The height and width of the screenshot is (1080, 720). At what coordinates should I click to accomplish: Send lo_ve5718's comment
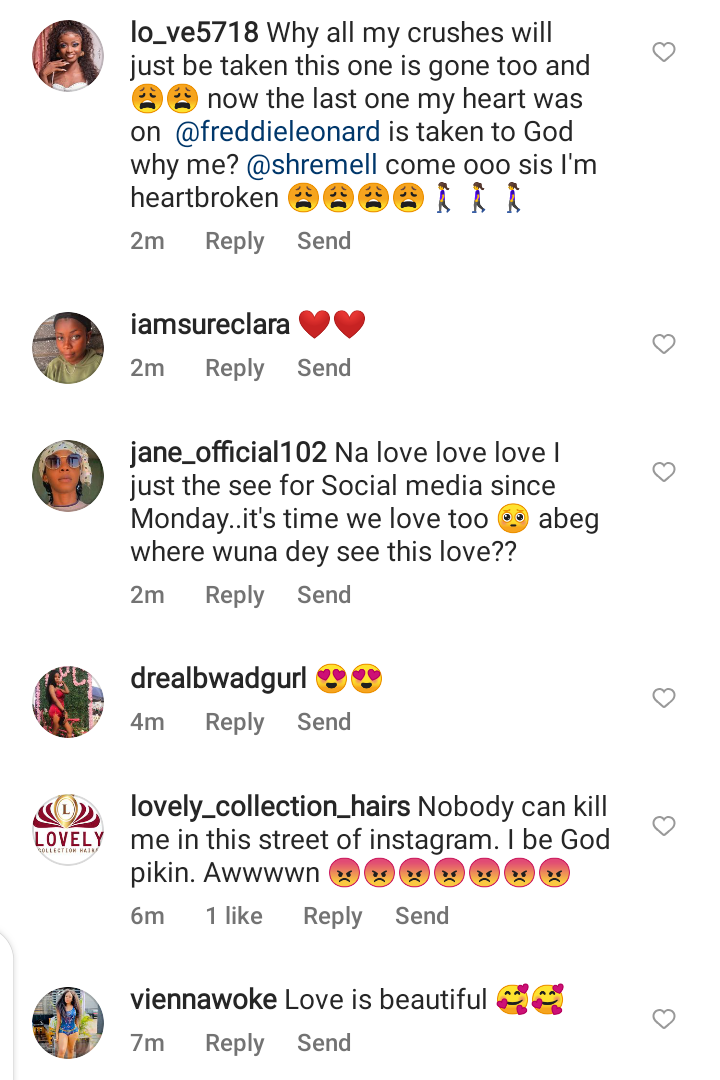point(323,241)
